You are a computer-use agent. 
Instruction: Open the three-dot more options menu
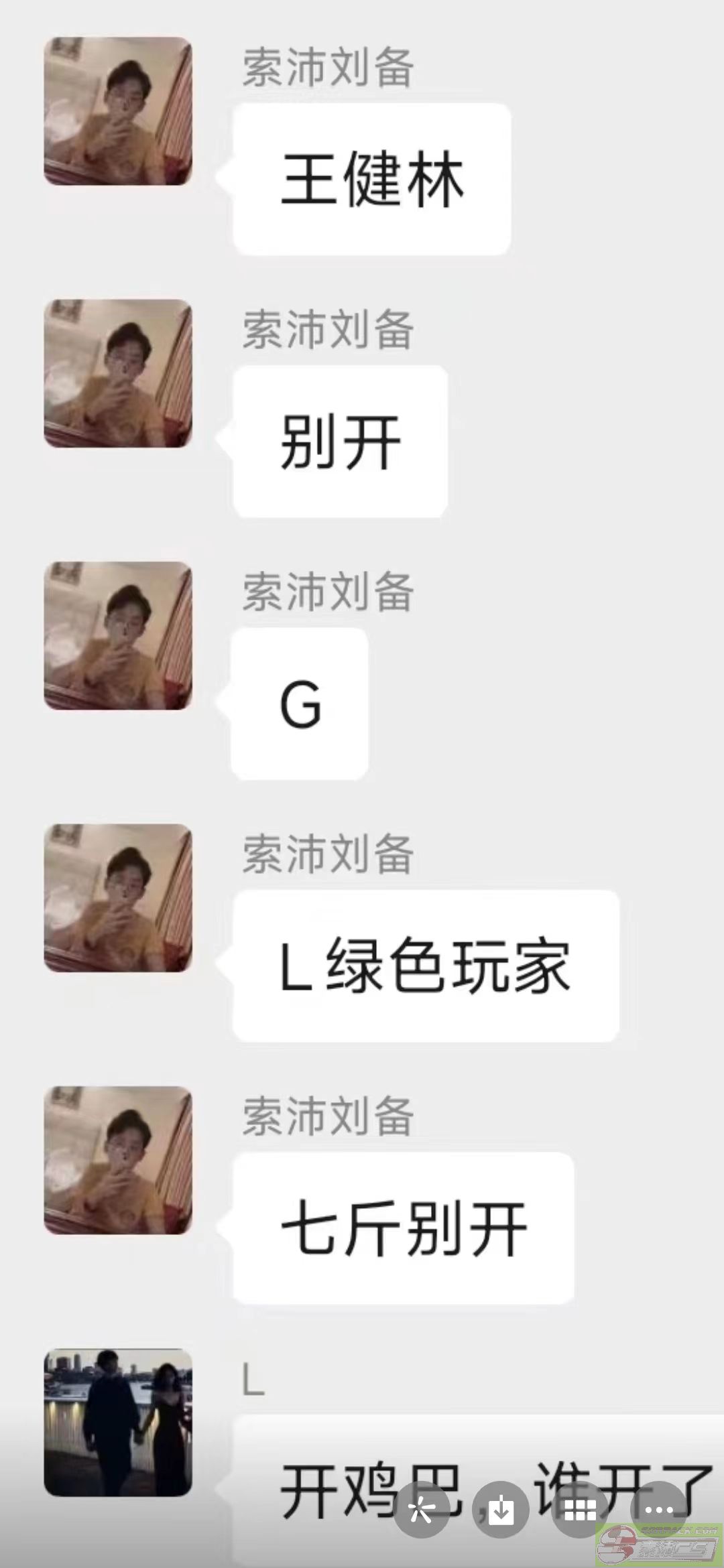659,1510
